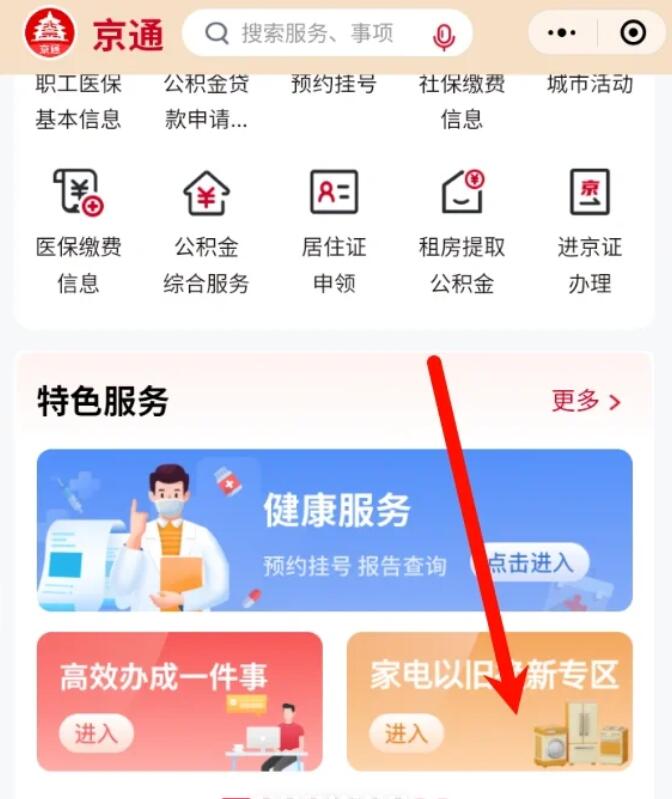Close the mini program with the circle button
The height and width of the screenshot is (799, 672).
pos(633,33)
